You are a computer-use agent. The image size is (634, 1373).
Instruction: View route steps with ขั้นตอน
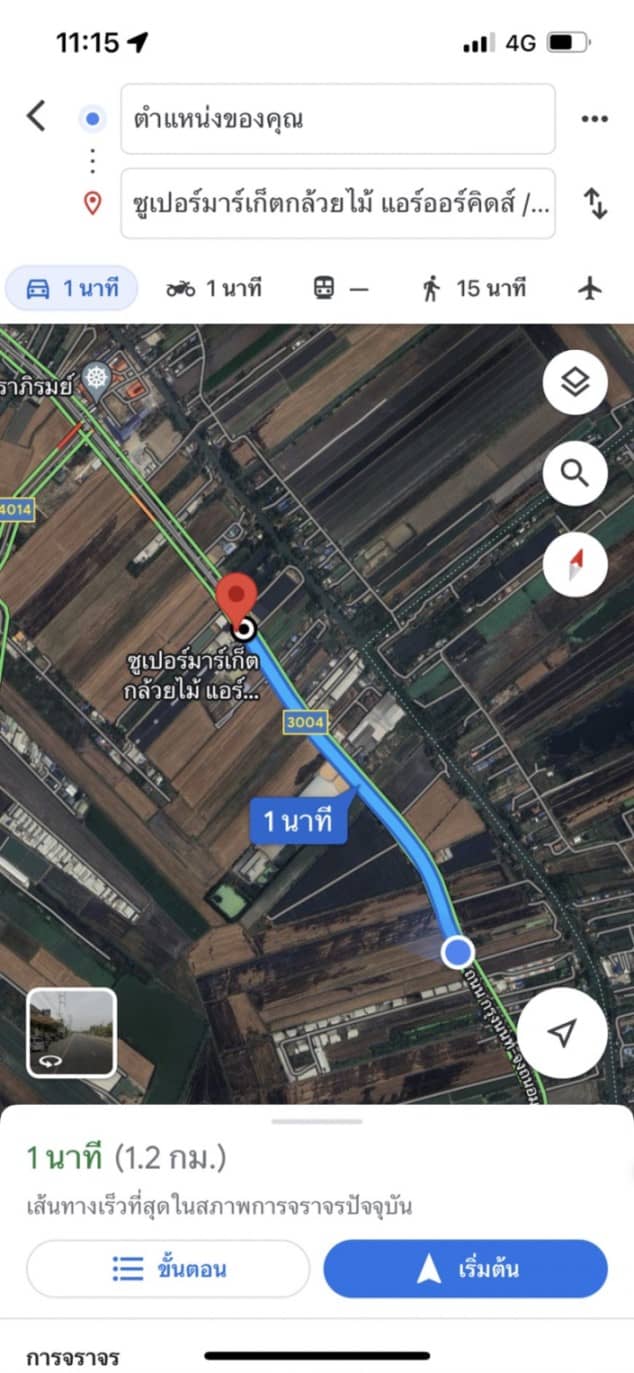click(x=168, y=1269)
